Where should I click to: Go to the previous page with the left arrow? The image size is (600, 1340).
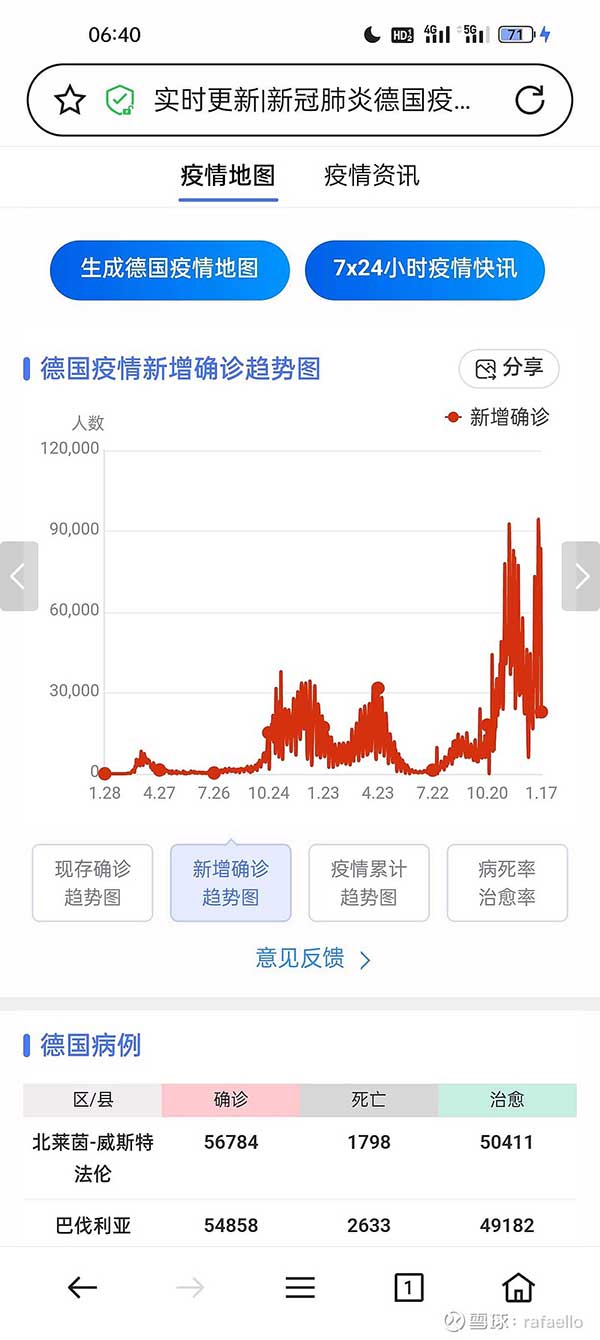coord(19,576)
